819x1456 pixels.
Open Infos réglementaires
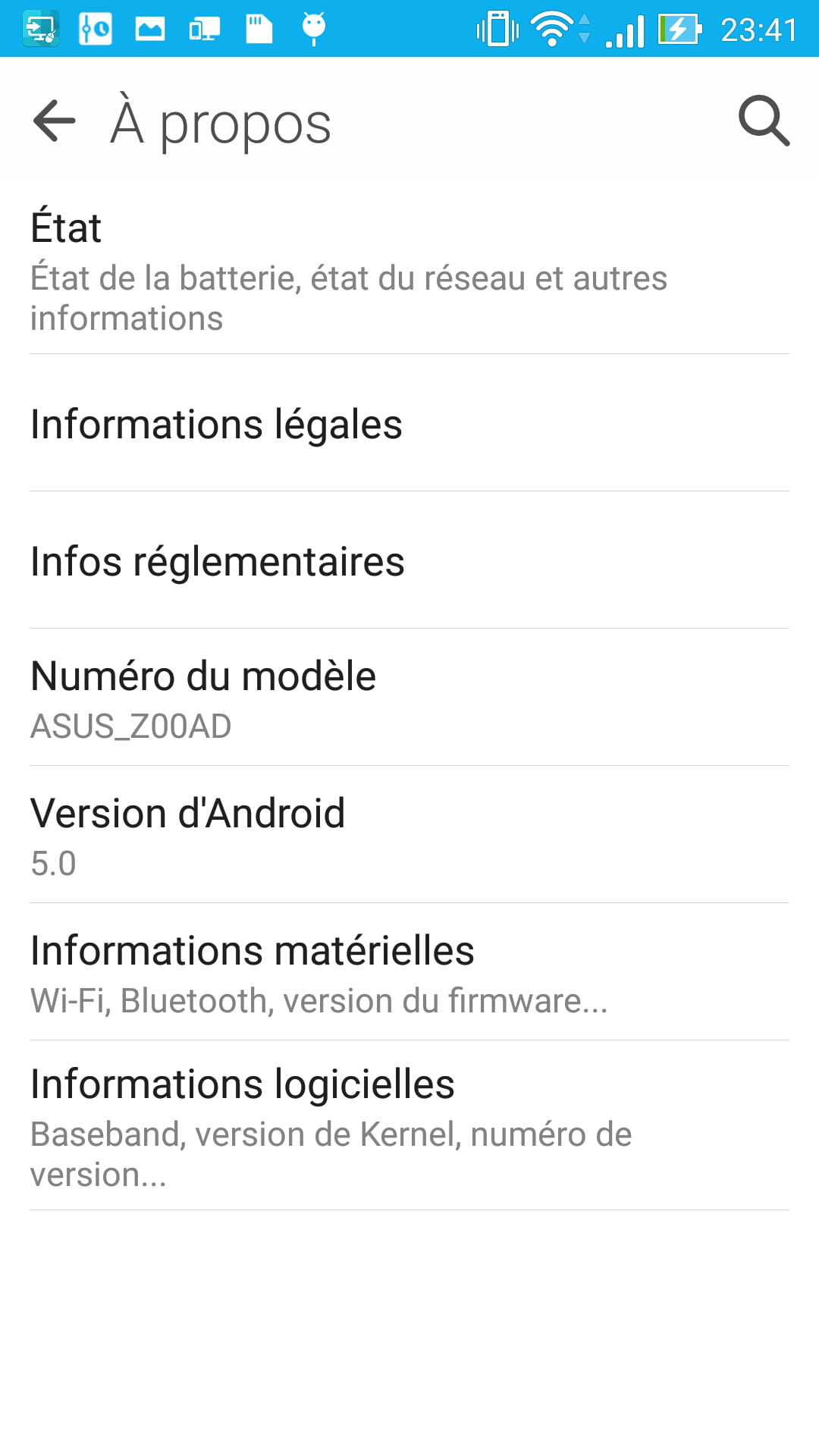pos(409,561)
